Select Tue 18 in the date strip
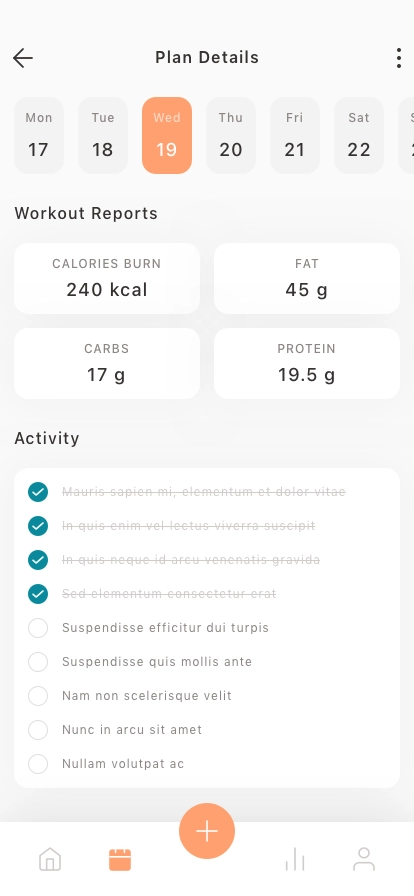Viewport: 414px width, 896px height. [103, 135]
